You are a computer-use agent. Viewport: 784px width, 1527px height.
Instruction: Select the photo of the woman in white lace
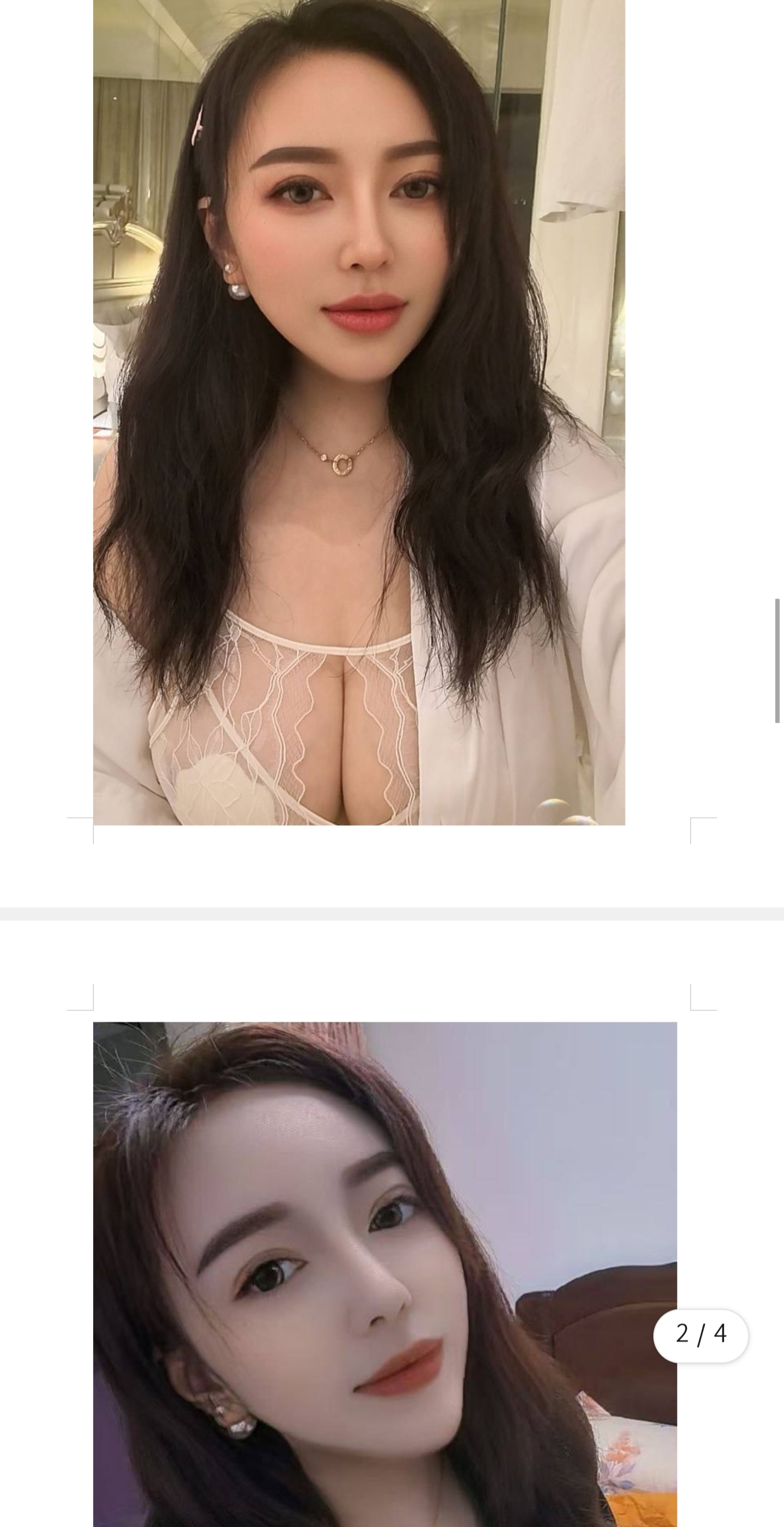(x=359, y=413)
